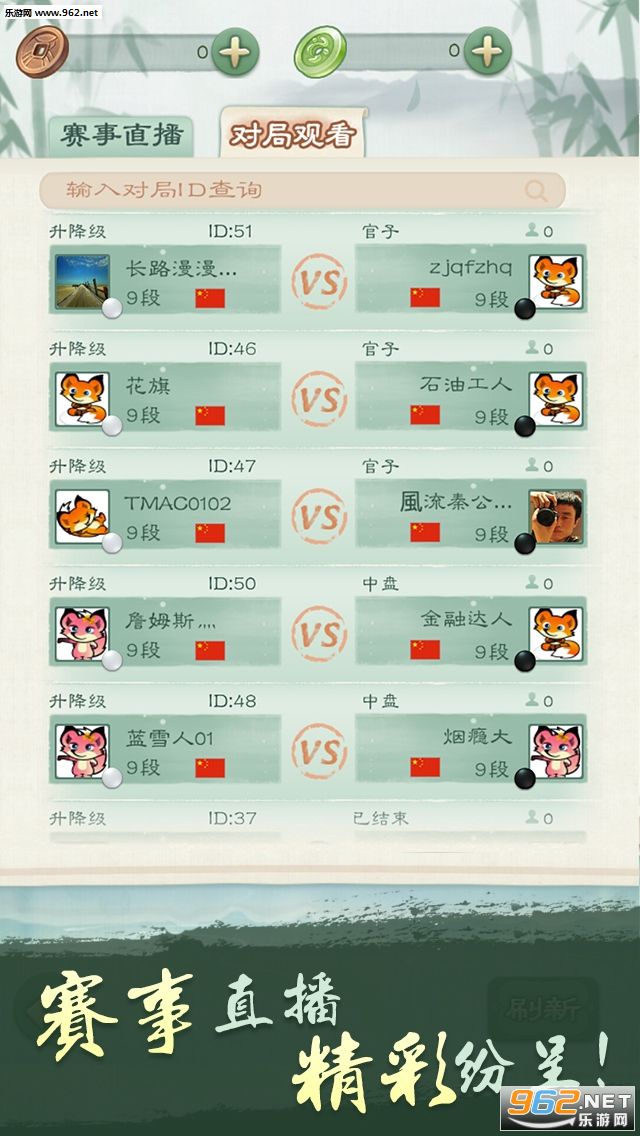This screenshot has width=640, height=1136.
Task: Tap the magnifier search icon
Action: 536,190
